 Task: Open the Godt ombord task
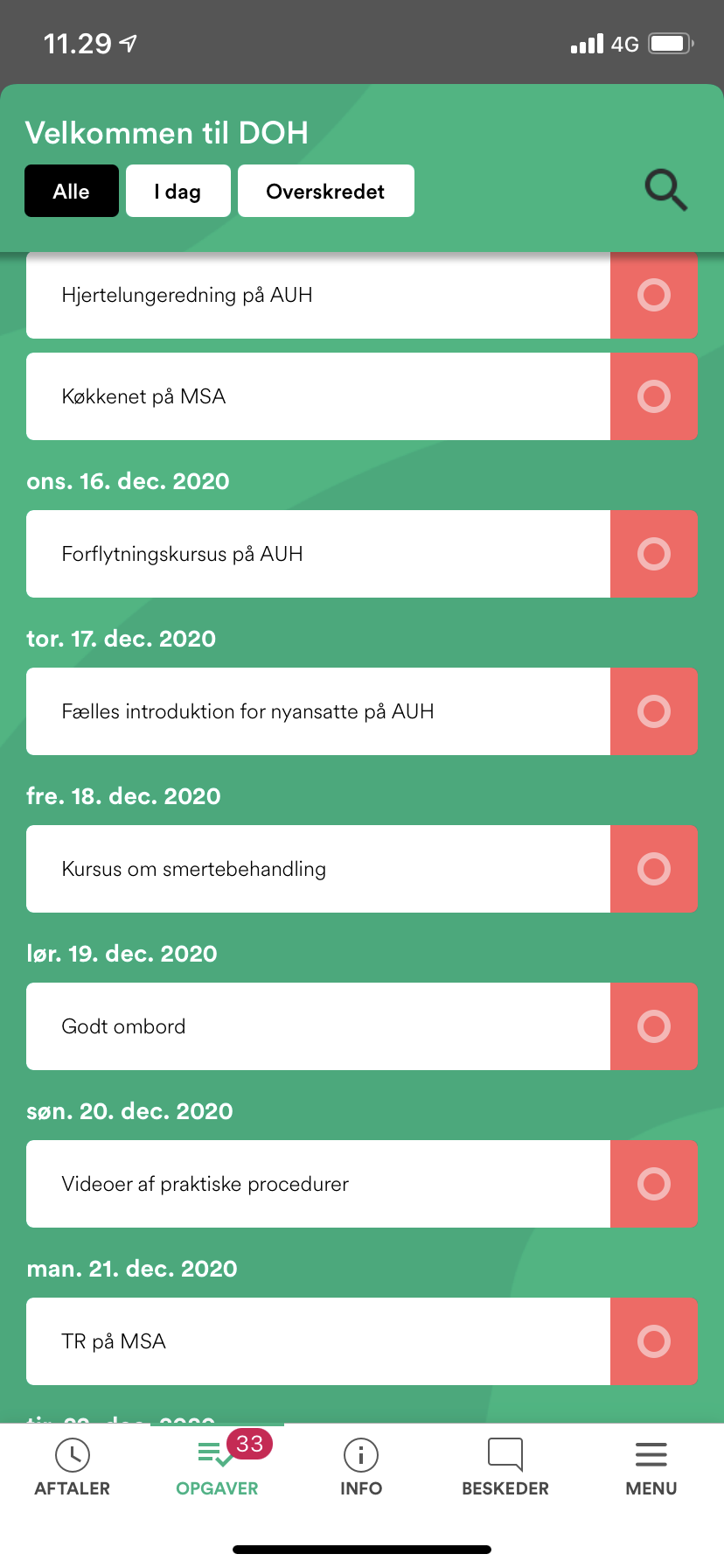click(318, 1026)
